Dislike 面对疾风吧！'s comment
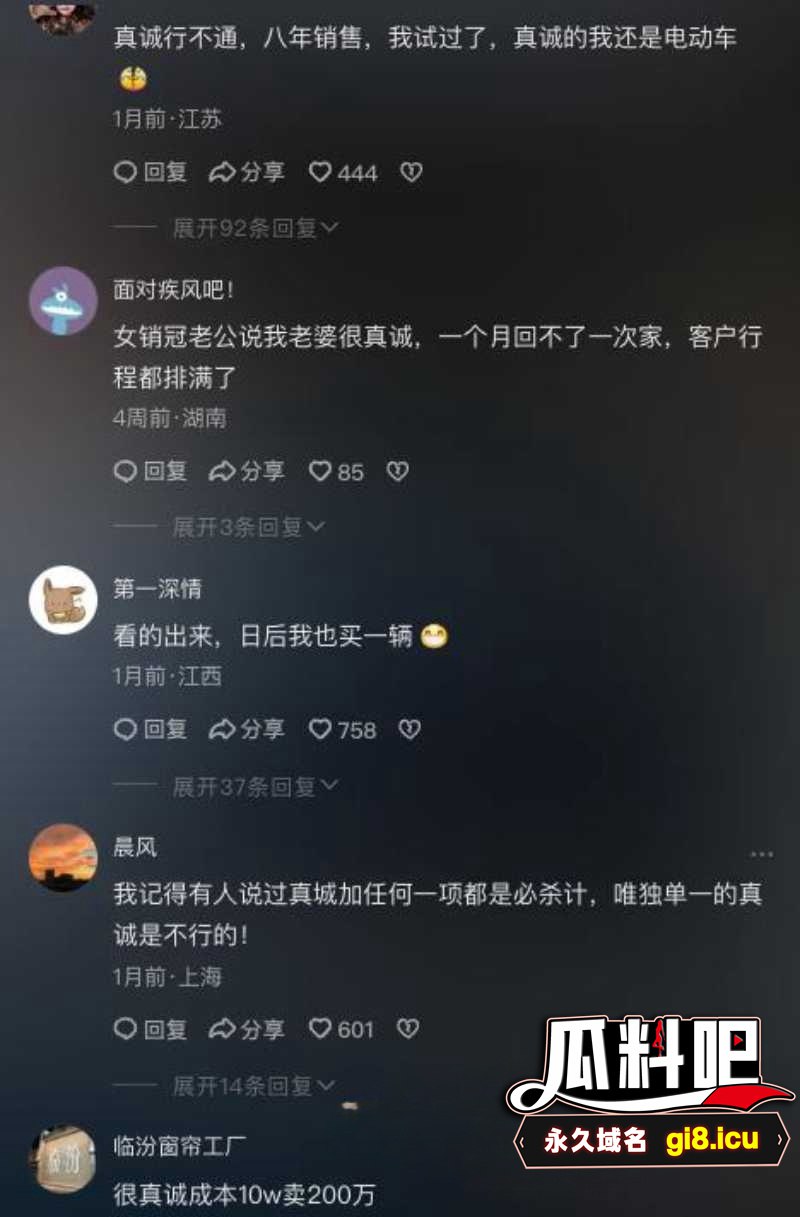 (397, 471)
